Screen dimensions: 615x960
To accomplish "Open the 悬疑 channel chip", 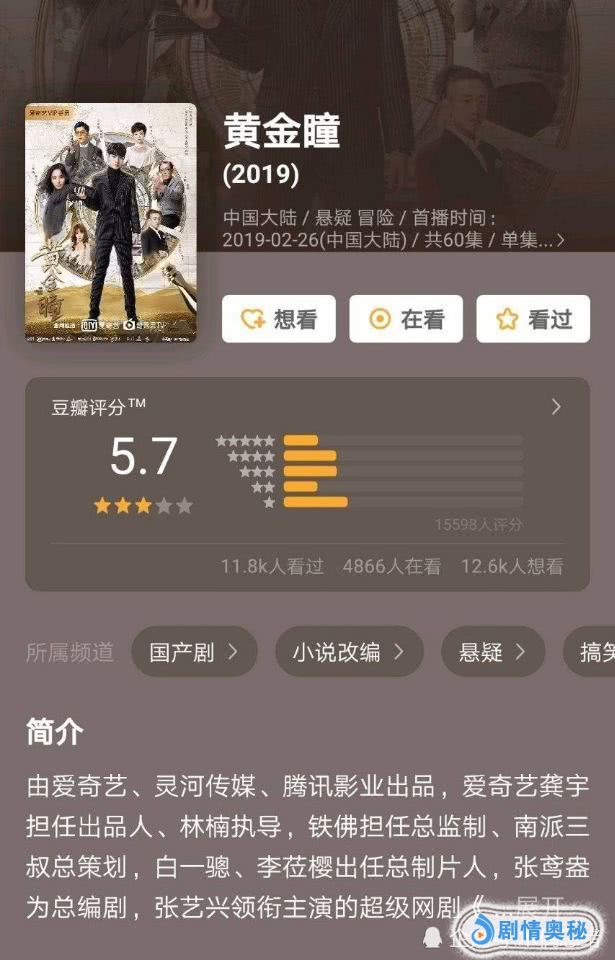I will (492, 652).
